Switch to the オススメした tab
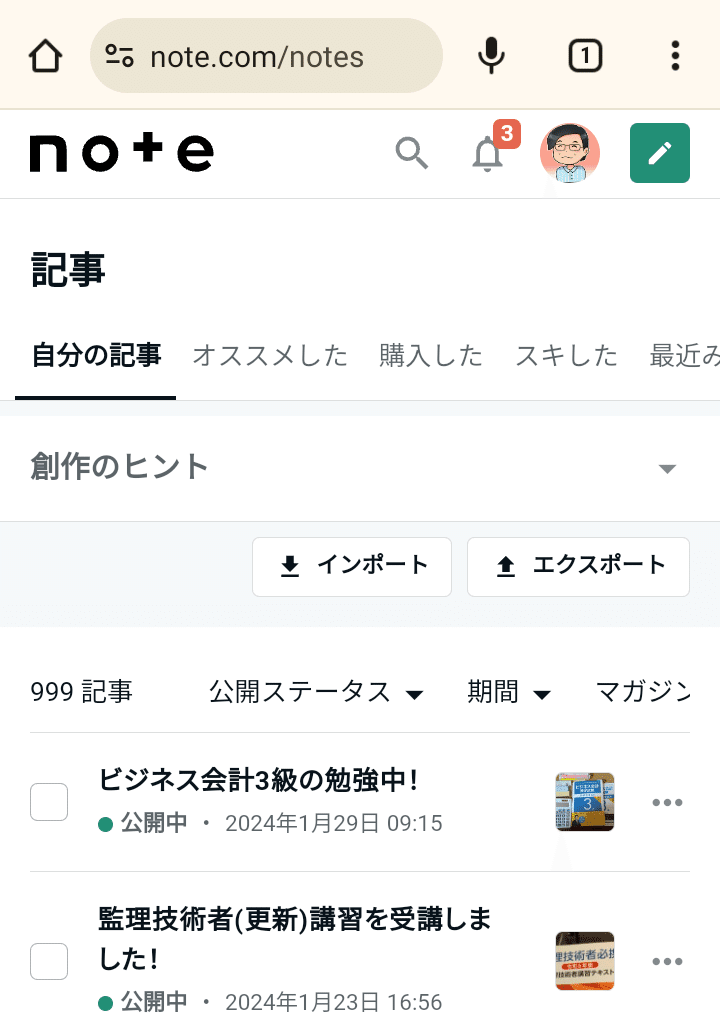 click(x=270, y=355)
